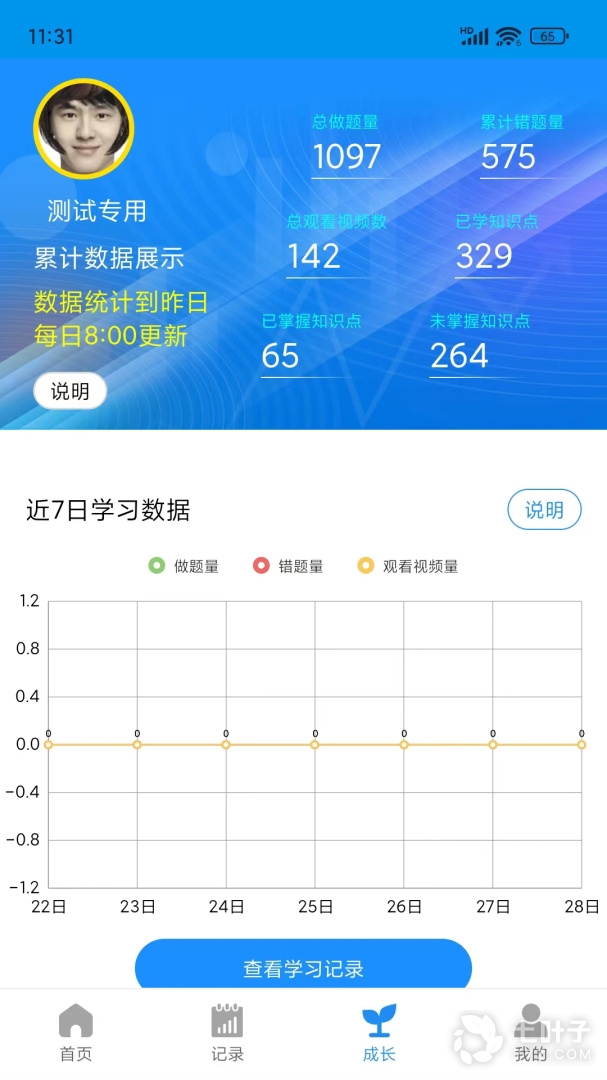
Task: Toggle the 做题量 chart legend
Action: tap(184, 566)
